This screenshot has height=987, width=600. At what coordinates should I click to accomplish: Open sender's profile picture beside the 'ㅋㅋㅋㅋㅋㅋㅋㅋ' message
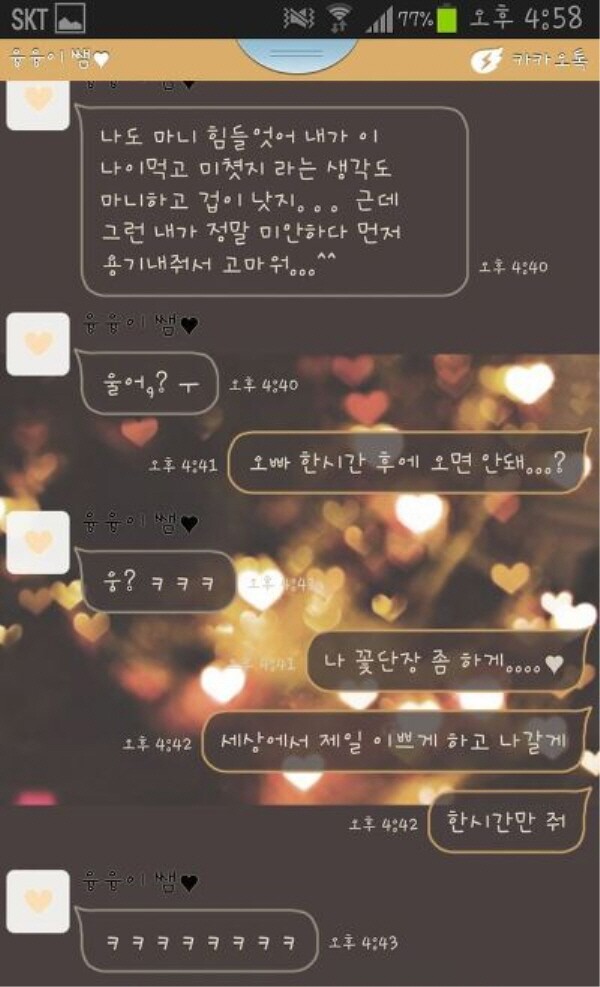pos(38,899)
